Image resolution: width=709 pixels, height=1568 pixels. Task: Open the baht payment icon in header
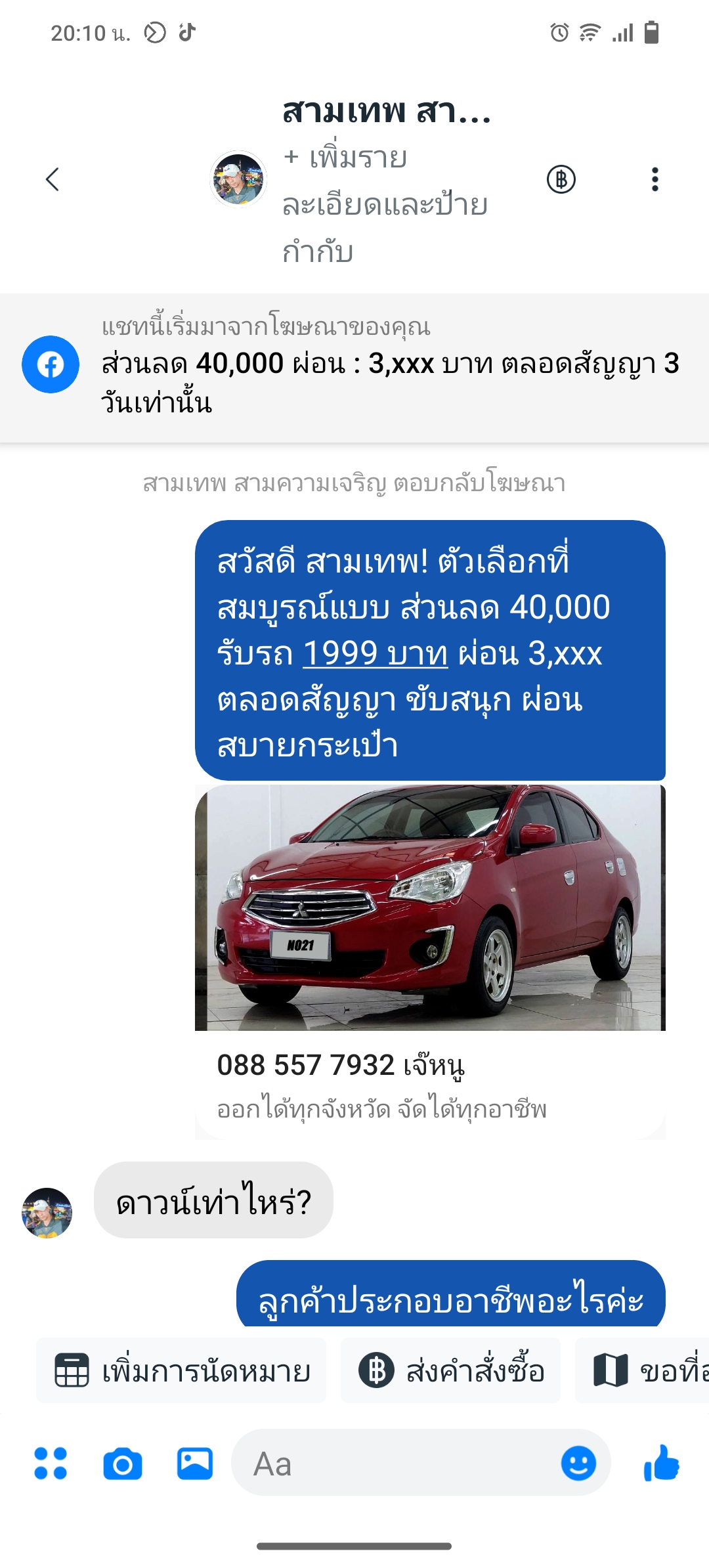point(561,179)
